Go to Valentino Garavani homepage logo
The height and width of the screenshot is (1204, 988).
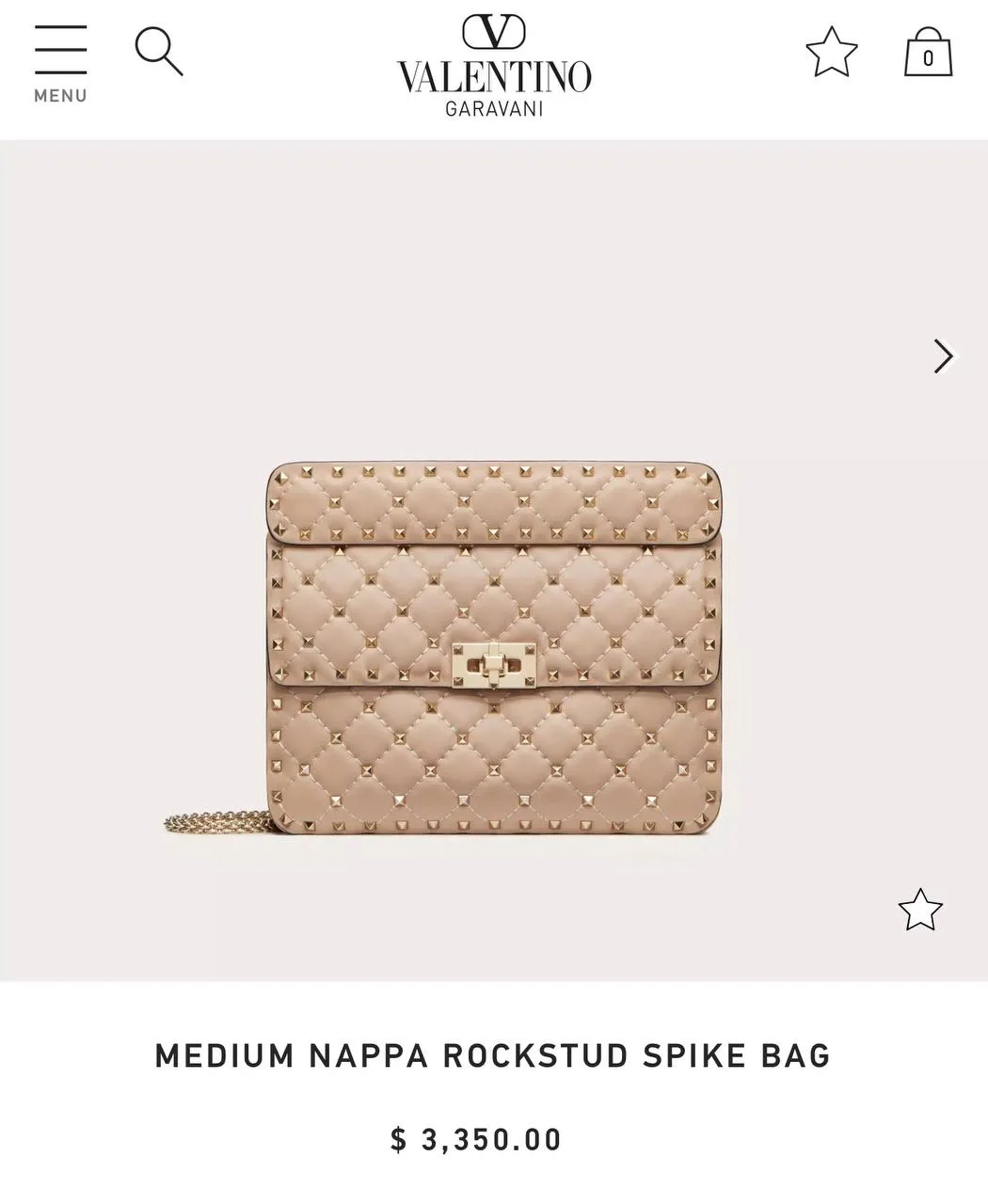click(x=494, y=66)
